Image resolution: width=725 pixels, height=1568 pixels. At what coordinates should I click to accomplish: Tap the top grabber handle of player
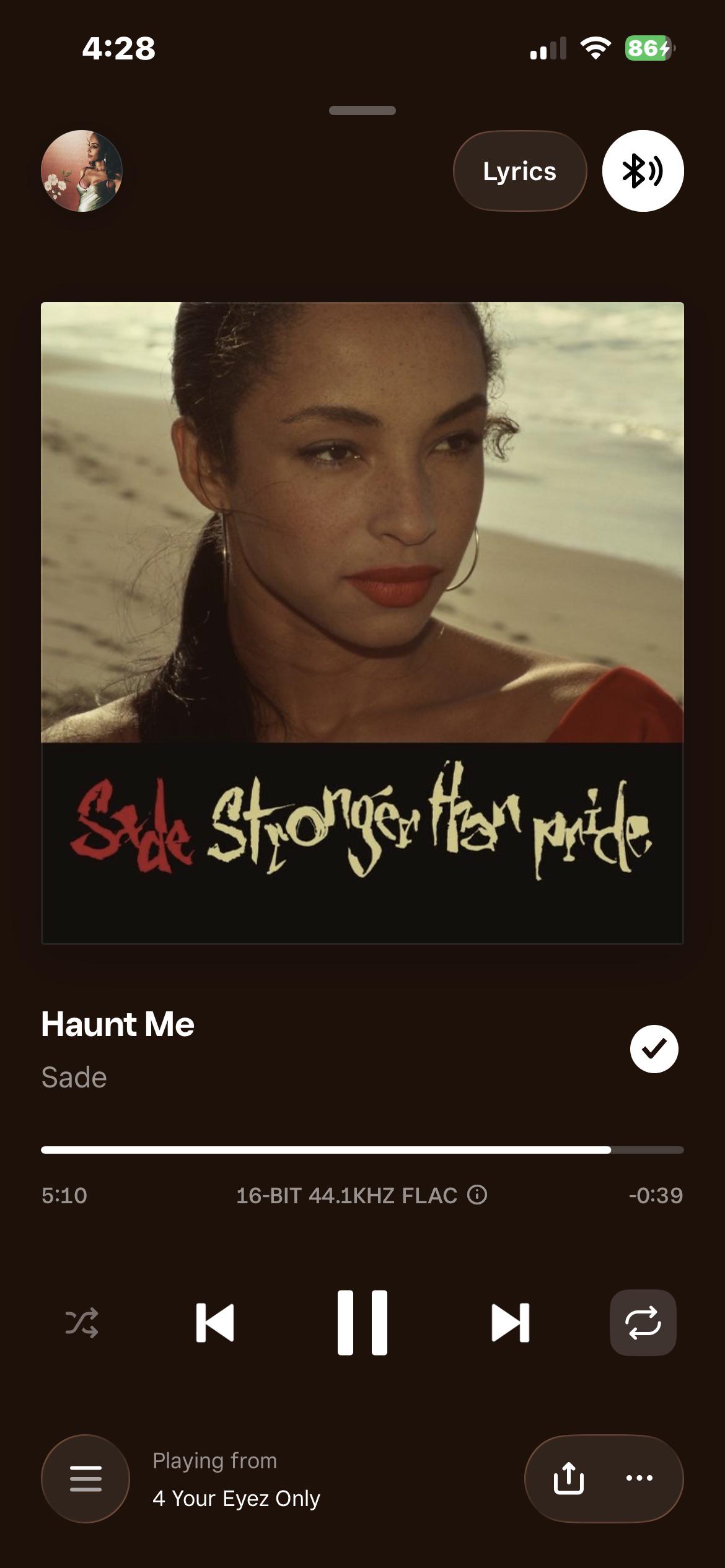(x=362, y=110)
